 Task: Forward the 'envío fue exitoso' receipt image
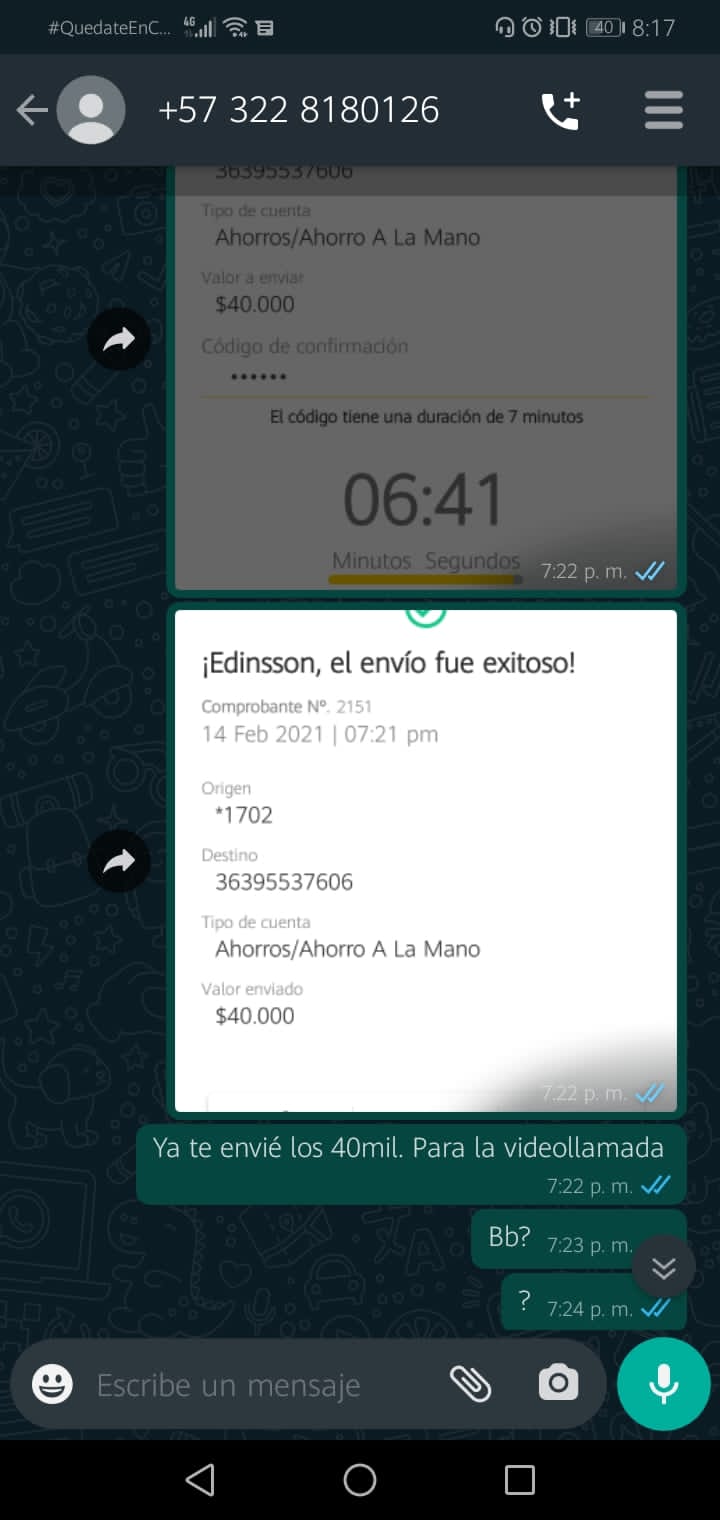pyautogui.click(x=119, y=861)
